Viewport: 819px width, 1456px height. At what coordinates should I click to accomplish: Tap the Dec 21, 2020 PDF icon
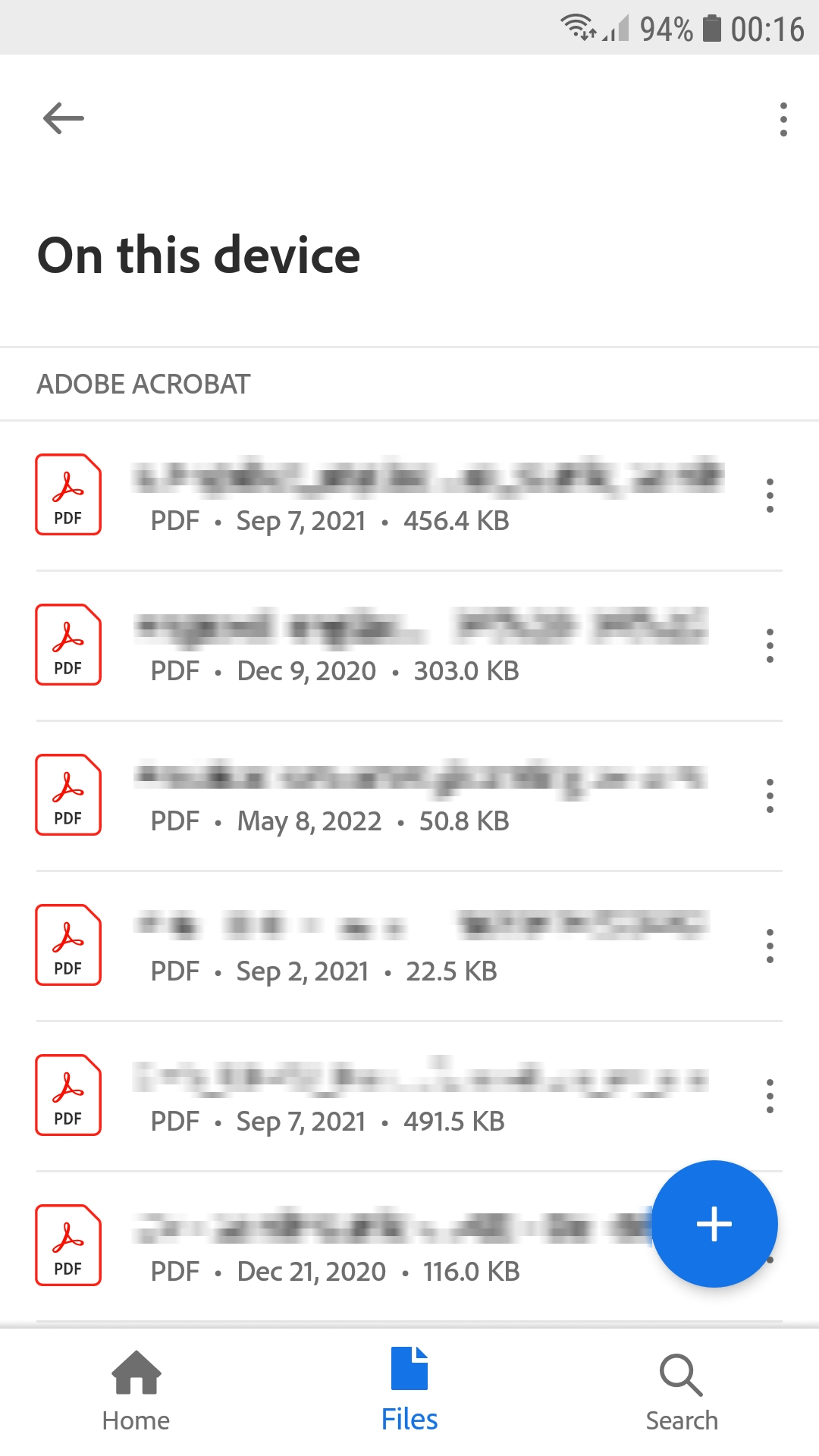coord(67,1245)
